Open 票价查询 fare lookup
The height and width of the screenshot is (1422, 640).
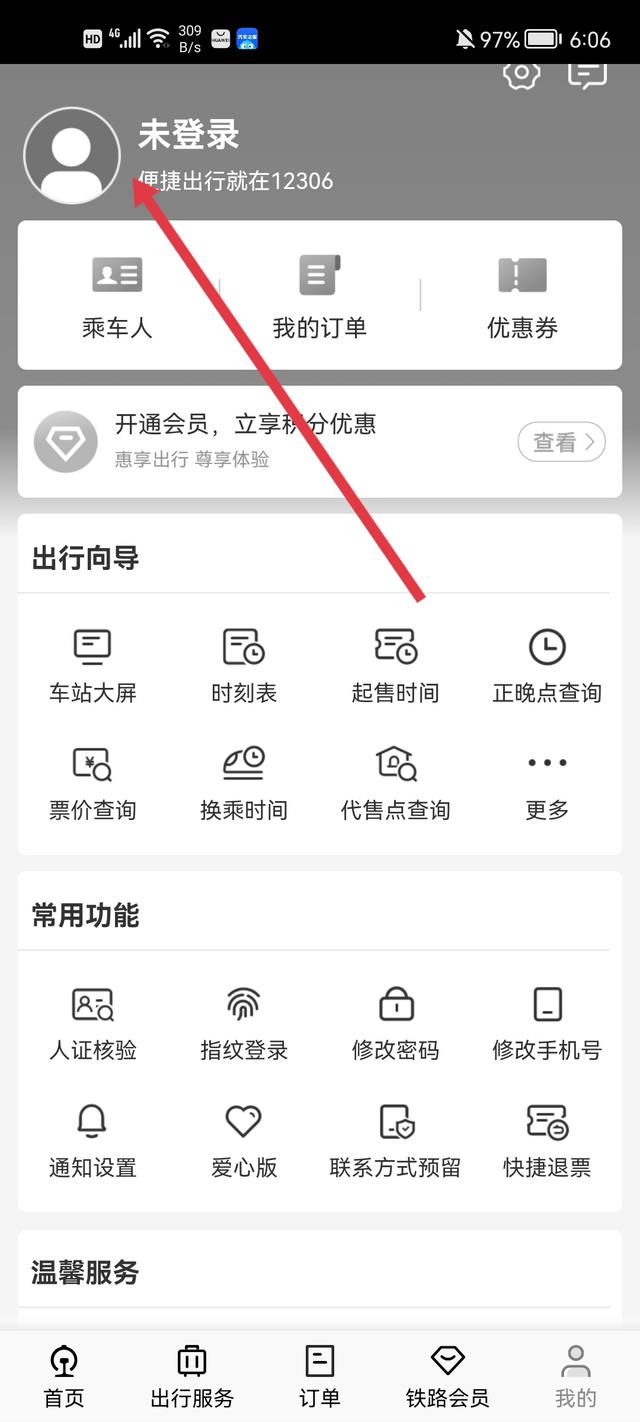[x=93, y=782]
